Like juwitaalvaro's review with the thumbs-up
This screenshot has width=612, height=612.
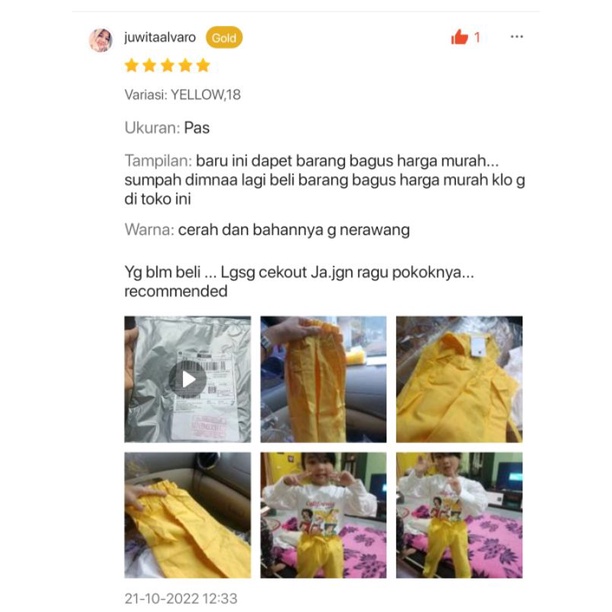(460, 37)
